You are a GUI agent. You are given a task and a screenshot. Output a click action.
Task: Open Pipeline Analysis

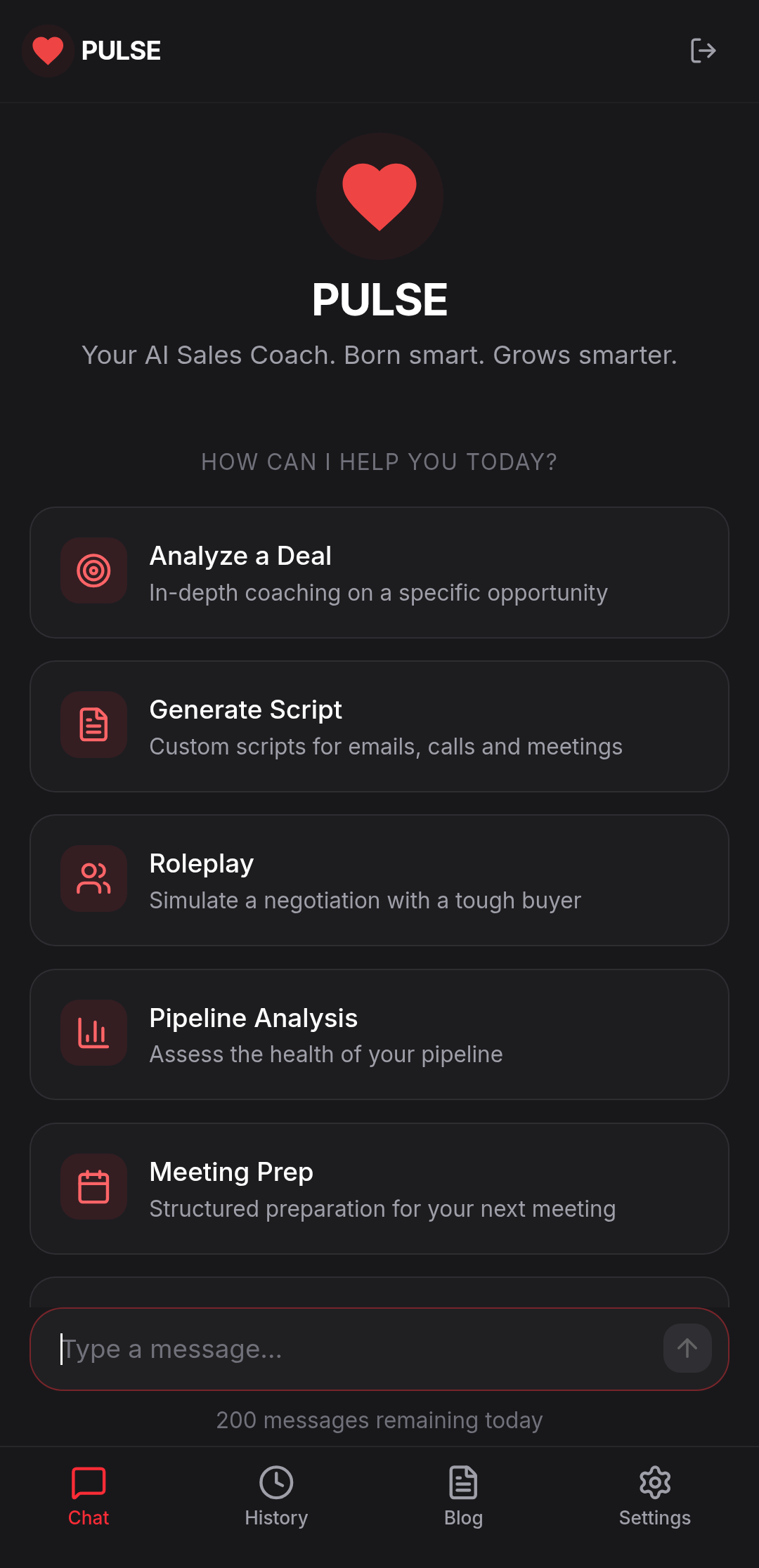pyautogui.click(x=379, y=1034)
